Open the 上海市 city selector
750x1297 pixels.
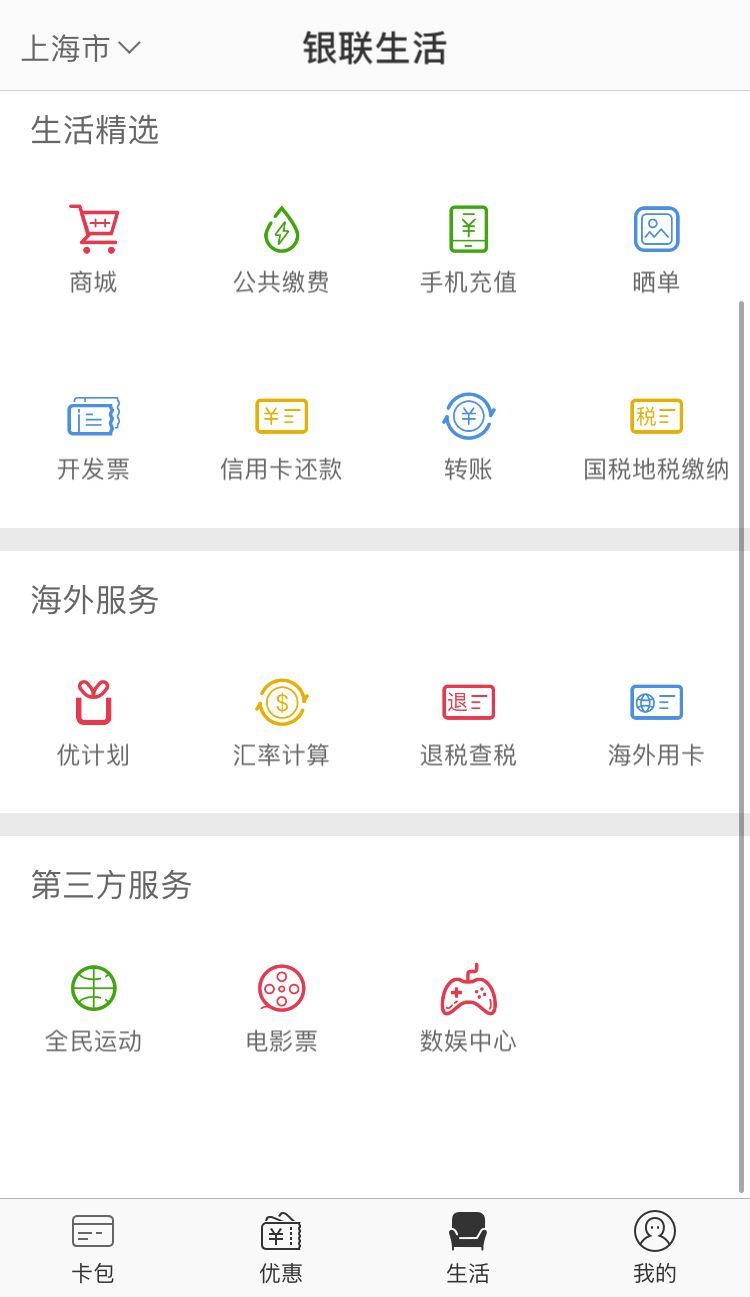pyautogui.click(x=81, y=48)
